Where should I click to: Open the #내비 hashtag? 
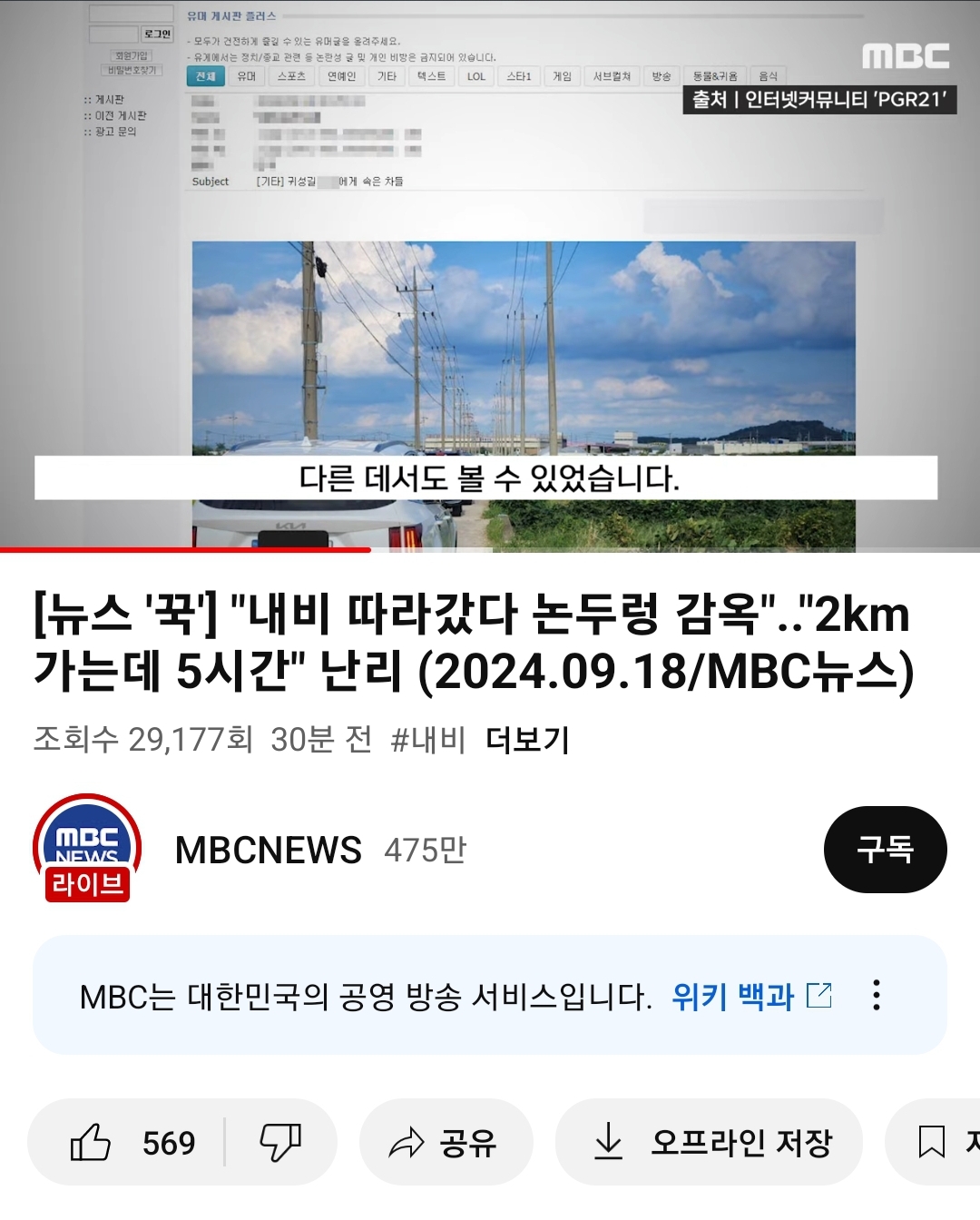pyautogui.click(x=427, y=740)
